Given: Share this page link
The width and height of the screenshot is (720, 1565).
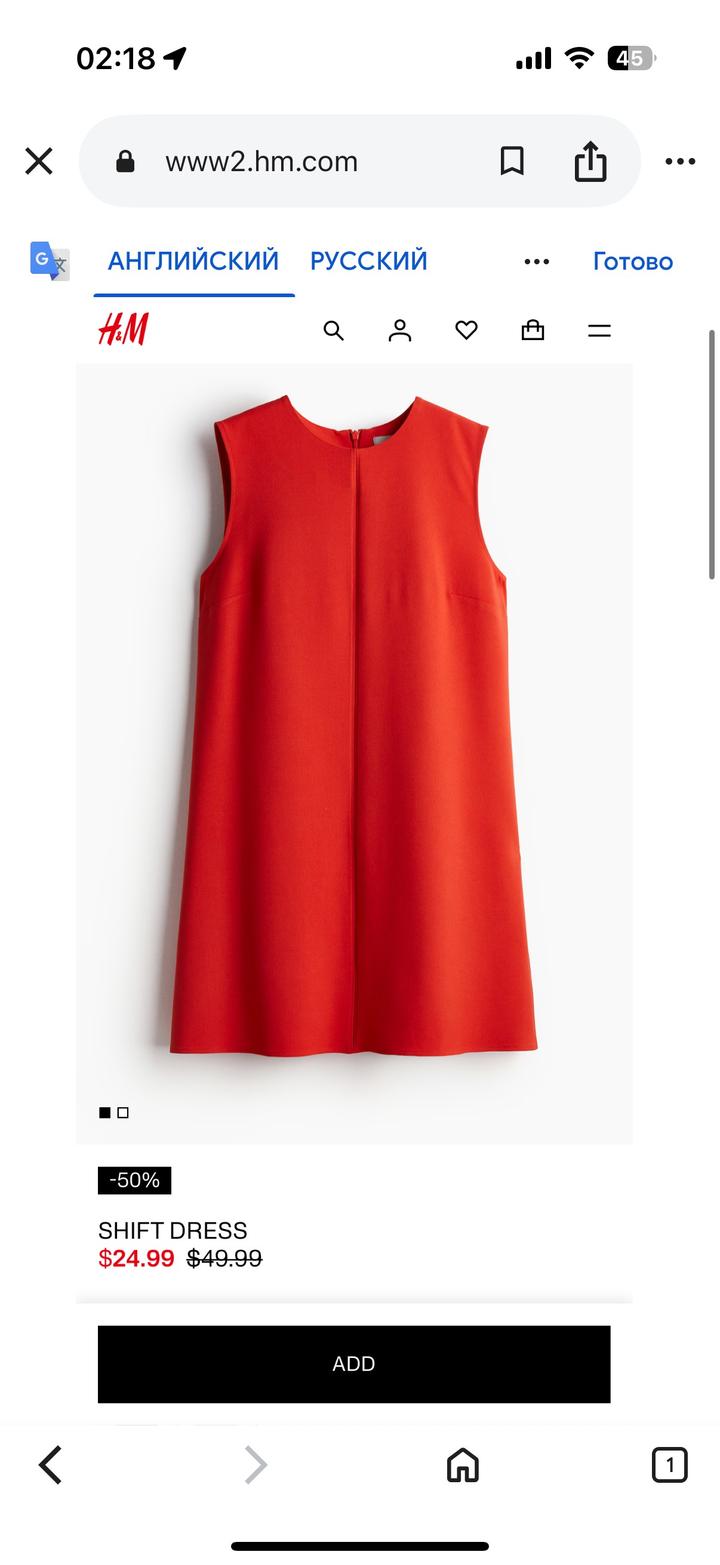Looking at the screenshot, I should click(590, 161).
